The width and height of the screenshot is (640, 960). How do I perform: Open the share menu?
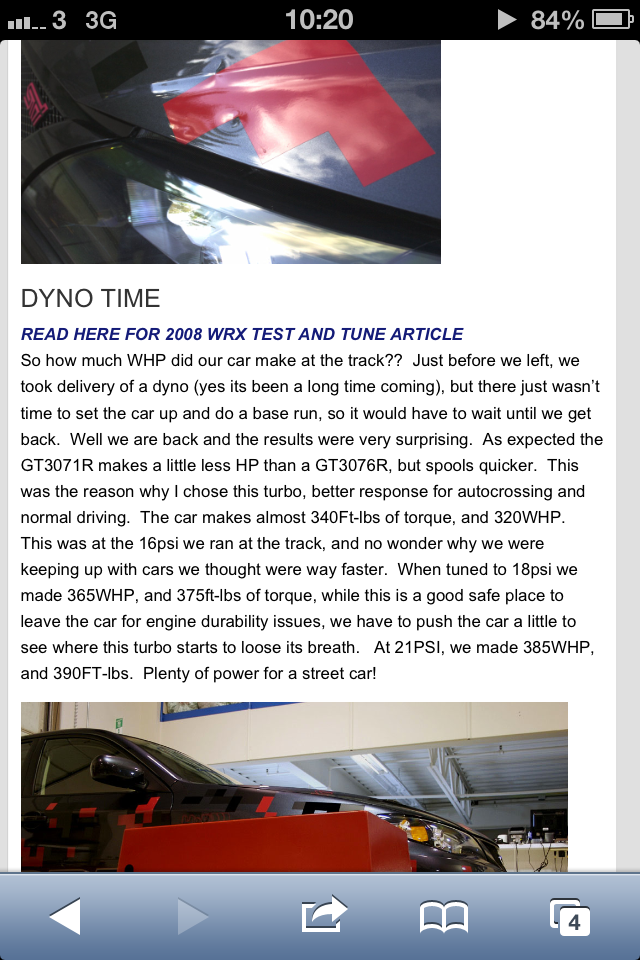tap(323, 915)
